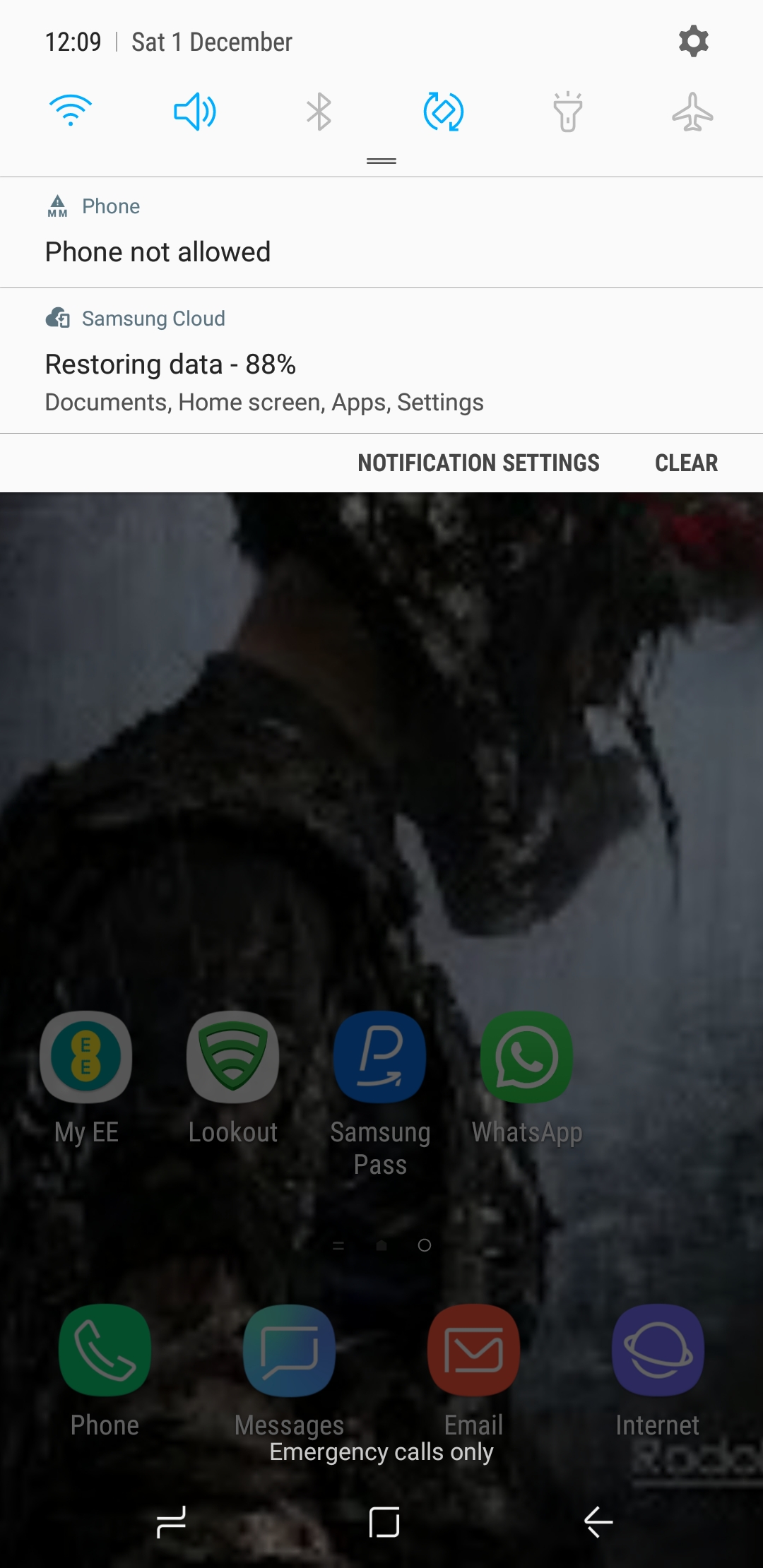Open the 'Phone not allowed' notification

point(381,233)
